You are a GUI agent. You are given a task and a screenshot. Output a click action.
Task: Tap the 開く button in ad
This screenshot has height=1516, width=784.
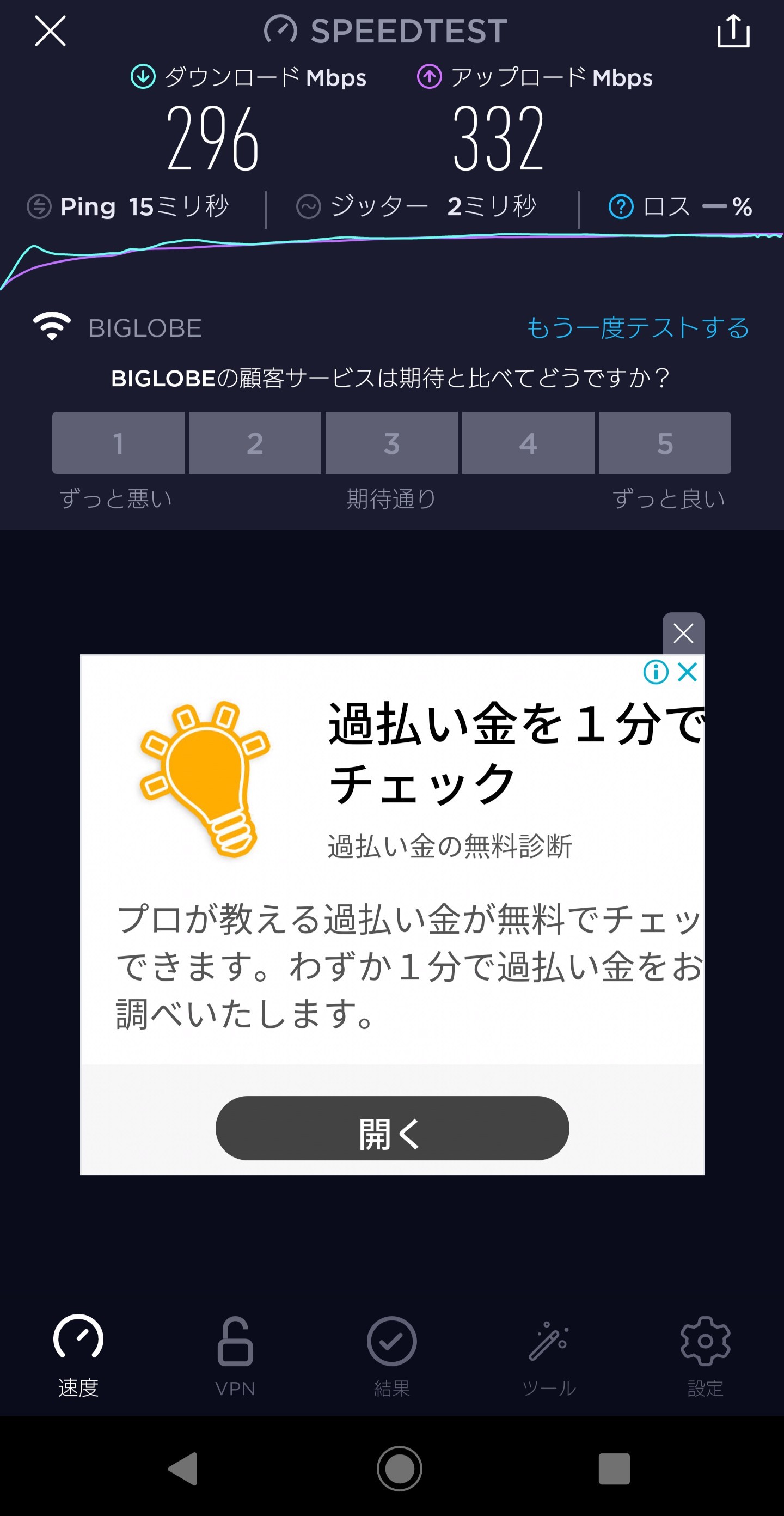tap(393, 1128)
